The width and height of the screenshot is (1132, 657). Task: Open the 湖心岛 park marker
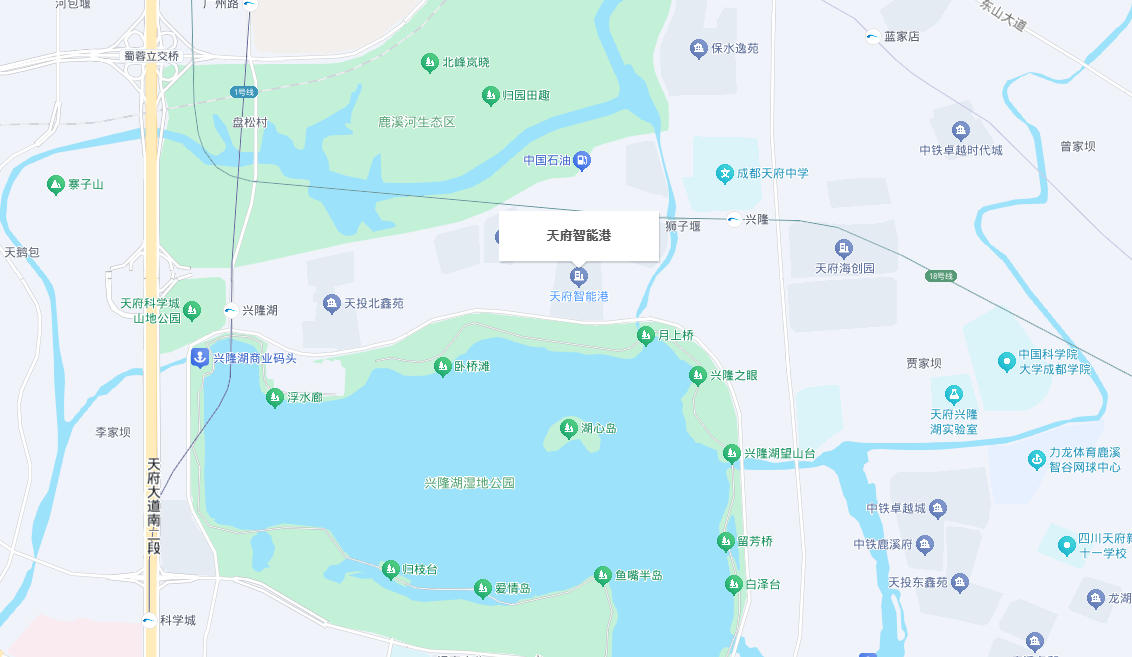pos(569,428)
